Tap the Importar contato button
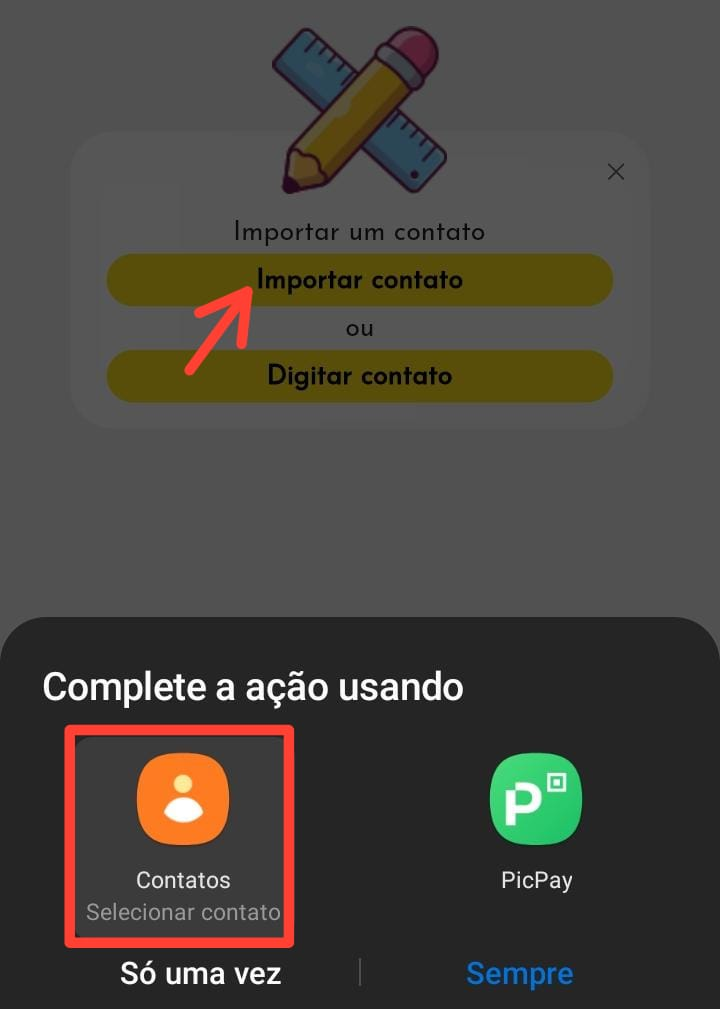 pyautogui.click(x=360, y=280)
